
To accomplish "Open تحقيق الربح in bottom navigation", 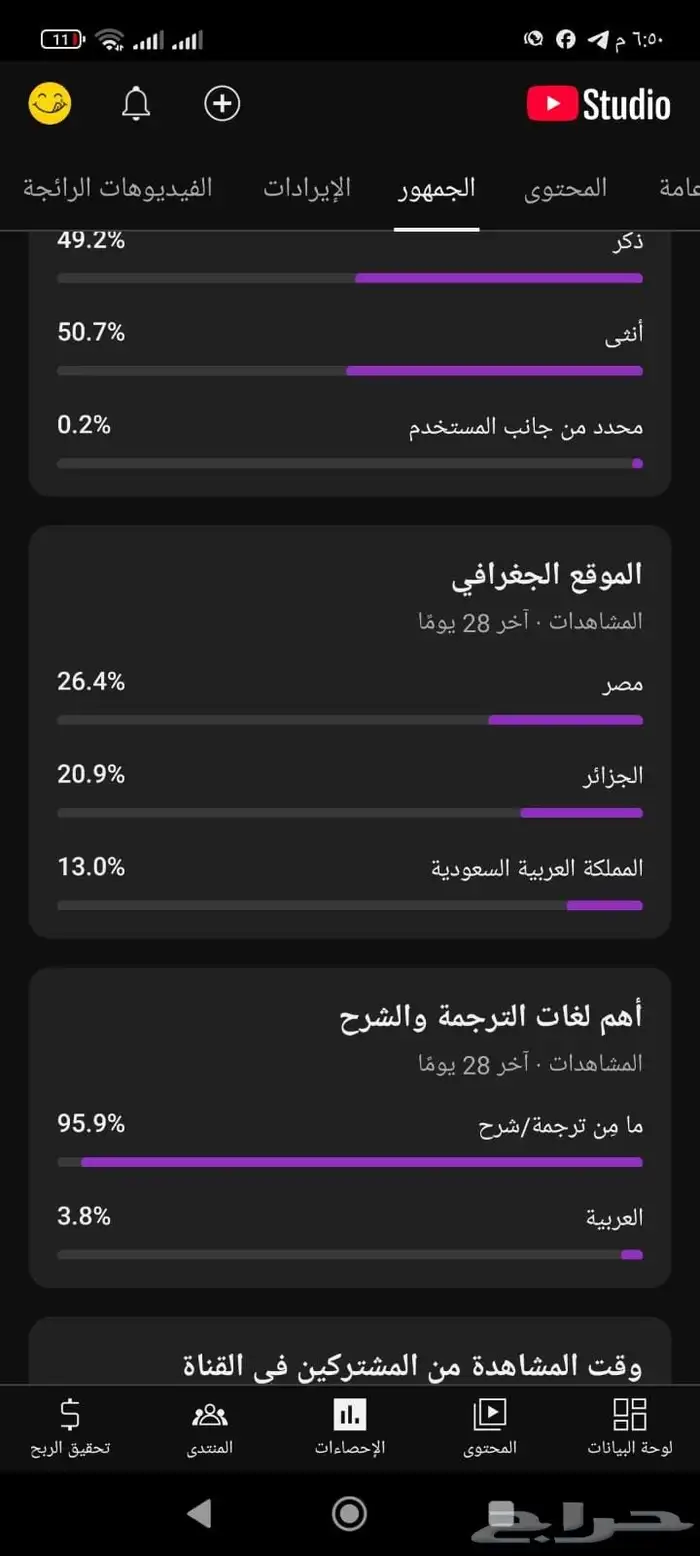I will 70,1427.
